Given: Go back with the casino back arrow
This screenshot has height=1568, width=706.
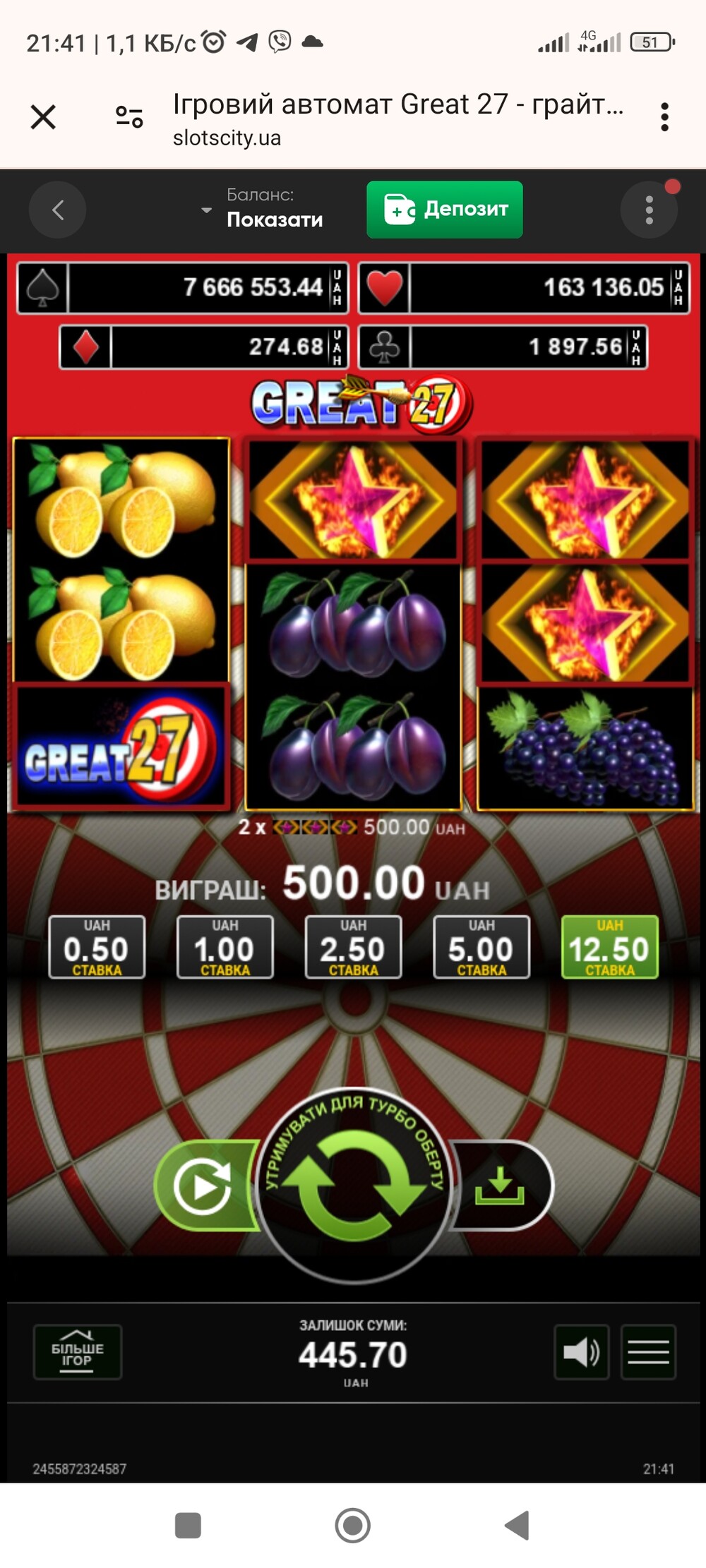Looking at the screenshot, I should [x=57, y=210].
